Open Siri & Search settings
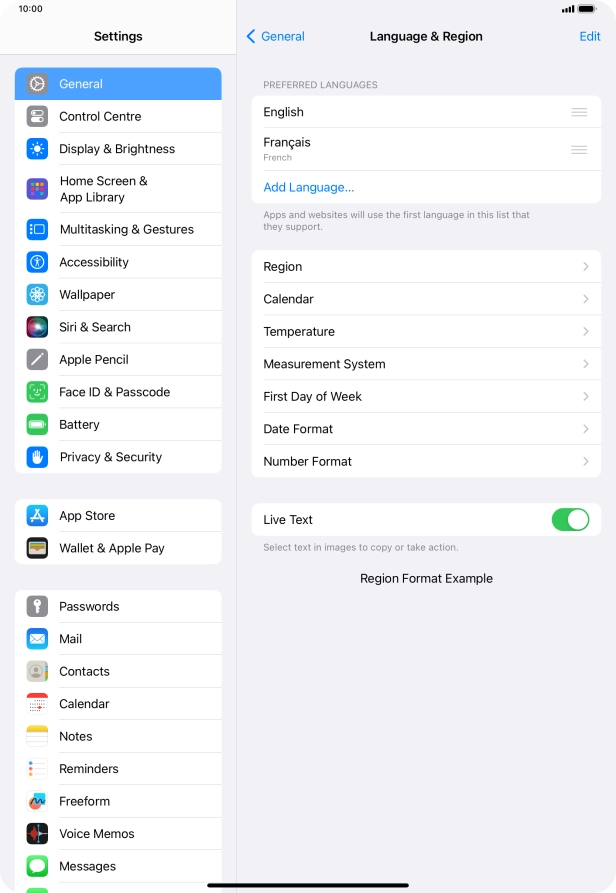 pos(118,327)
